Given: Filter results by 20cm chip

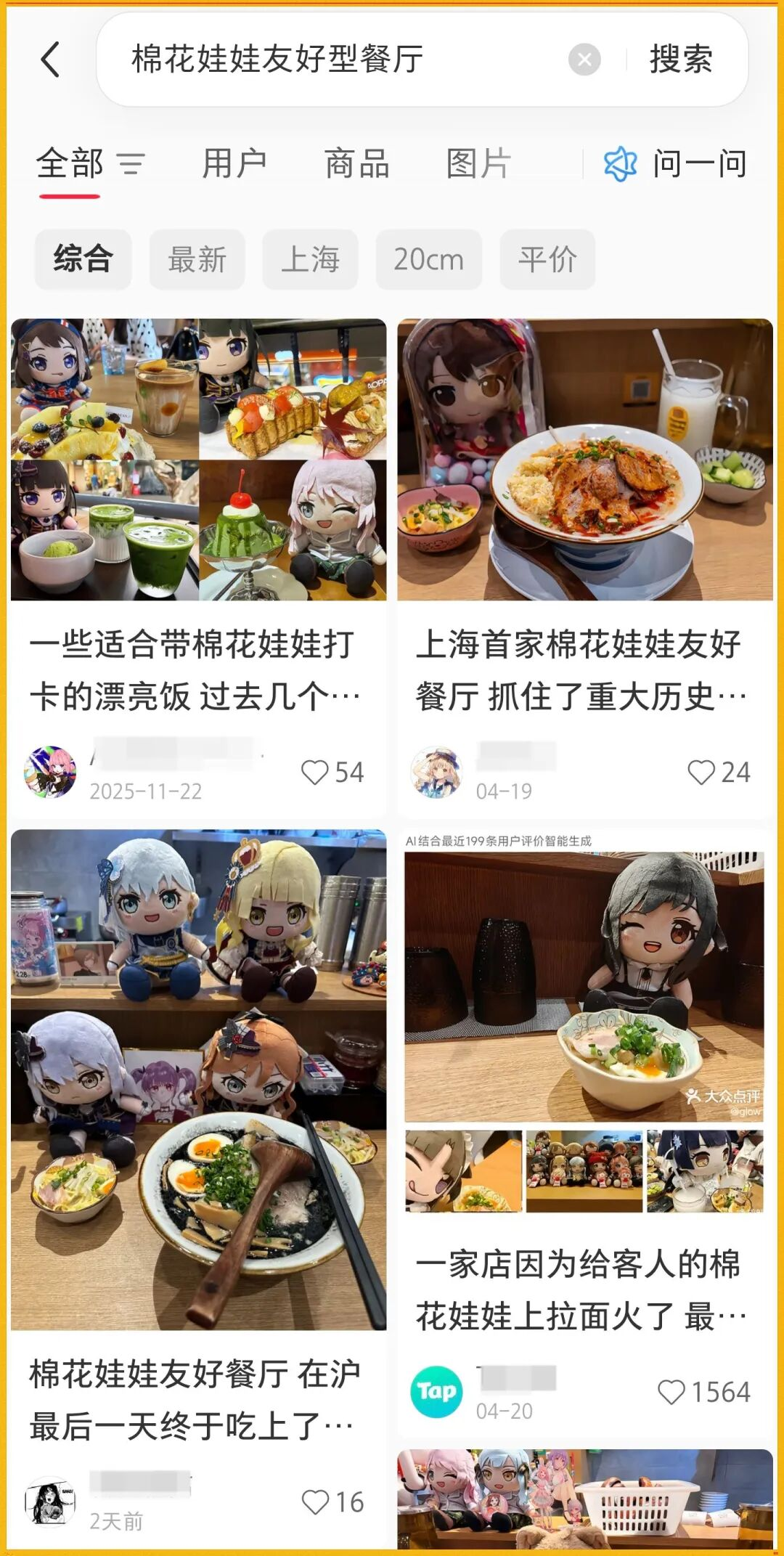Looking at the screenshot, I should pos(428,259).
